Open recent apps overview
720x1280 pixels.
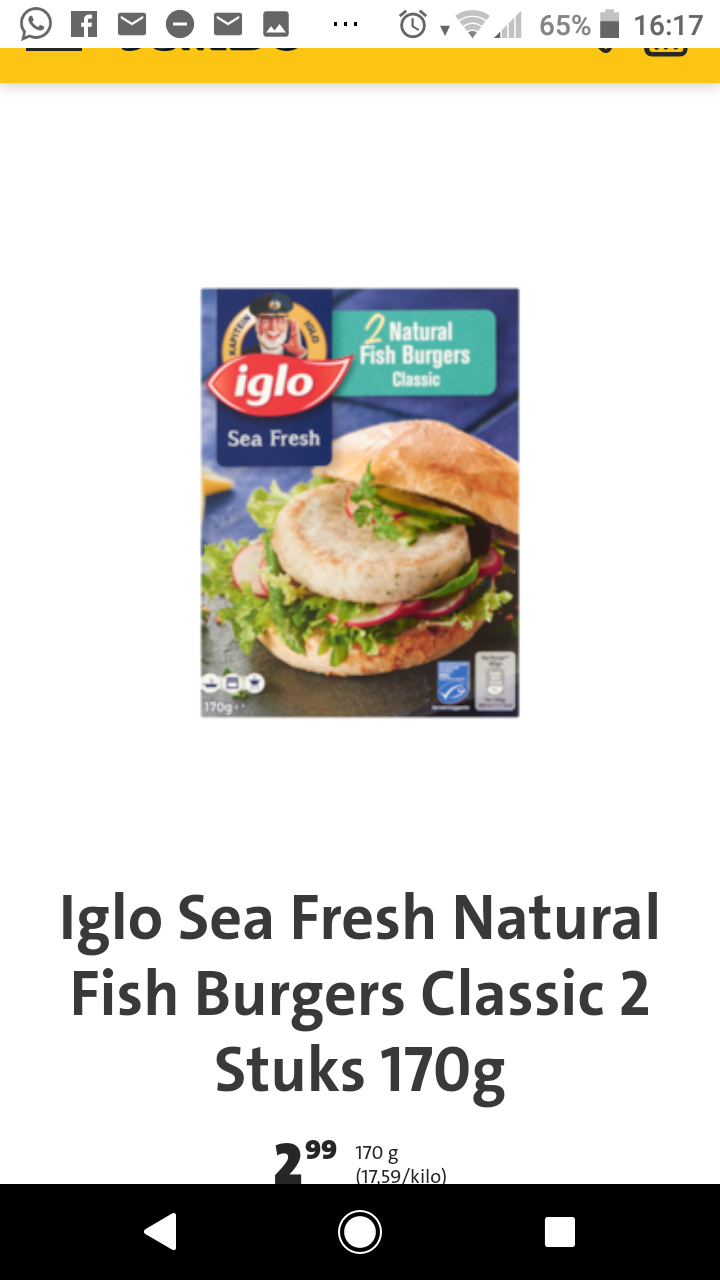560,1232
